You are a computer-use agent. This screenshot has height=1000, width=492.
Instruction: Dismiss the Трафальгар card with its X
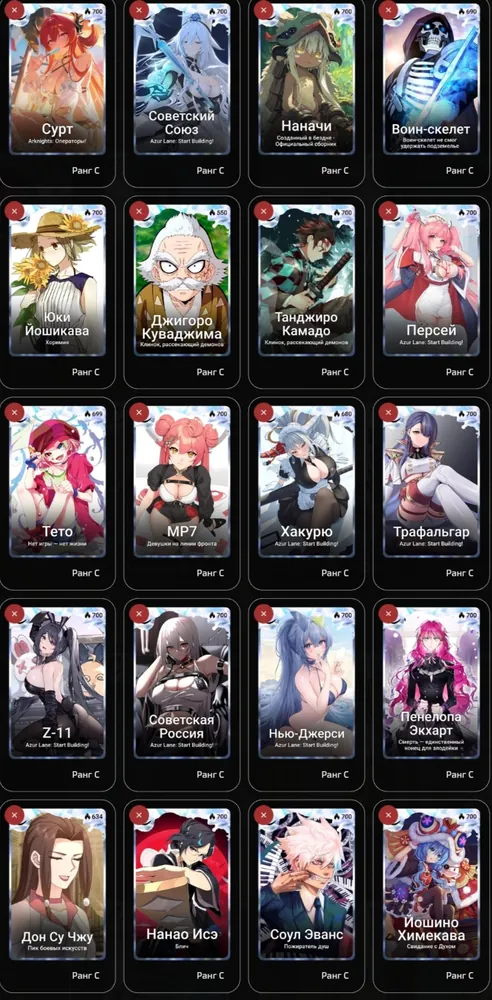pyautogui.click(x=388, y=413)
